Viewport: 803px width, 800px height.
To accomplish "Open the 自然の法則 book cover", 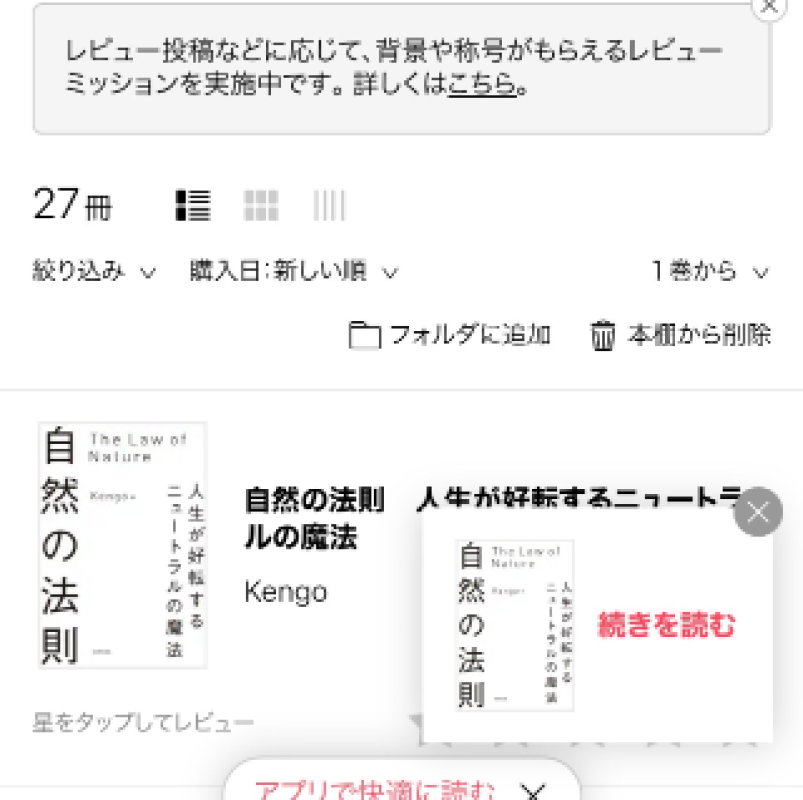I will click(122, 545).
